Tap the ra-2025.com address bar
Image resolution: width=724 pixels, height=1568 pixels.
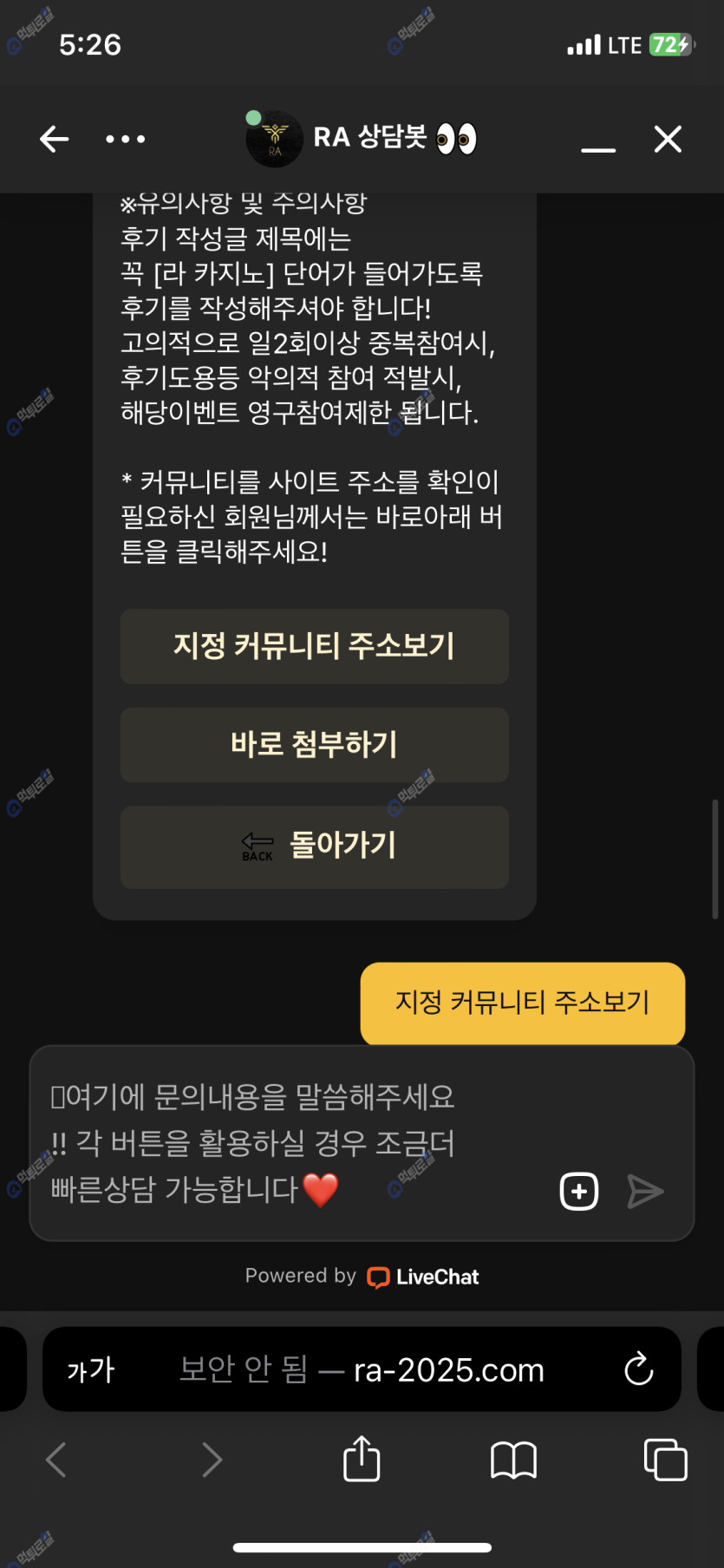[362, 1370]
